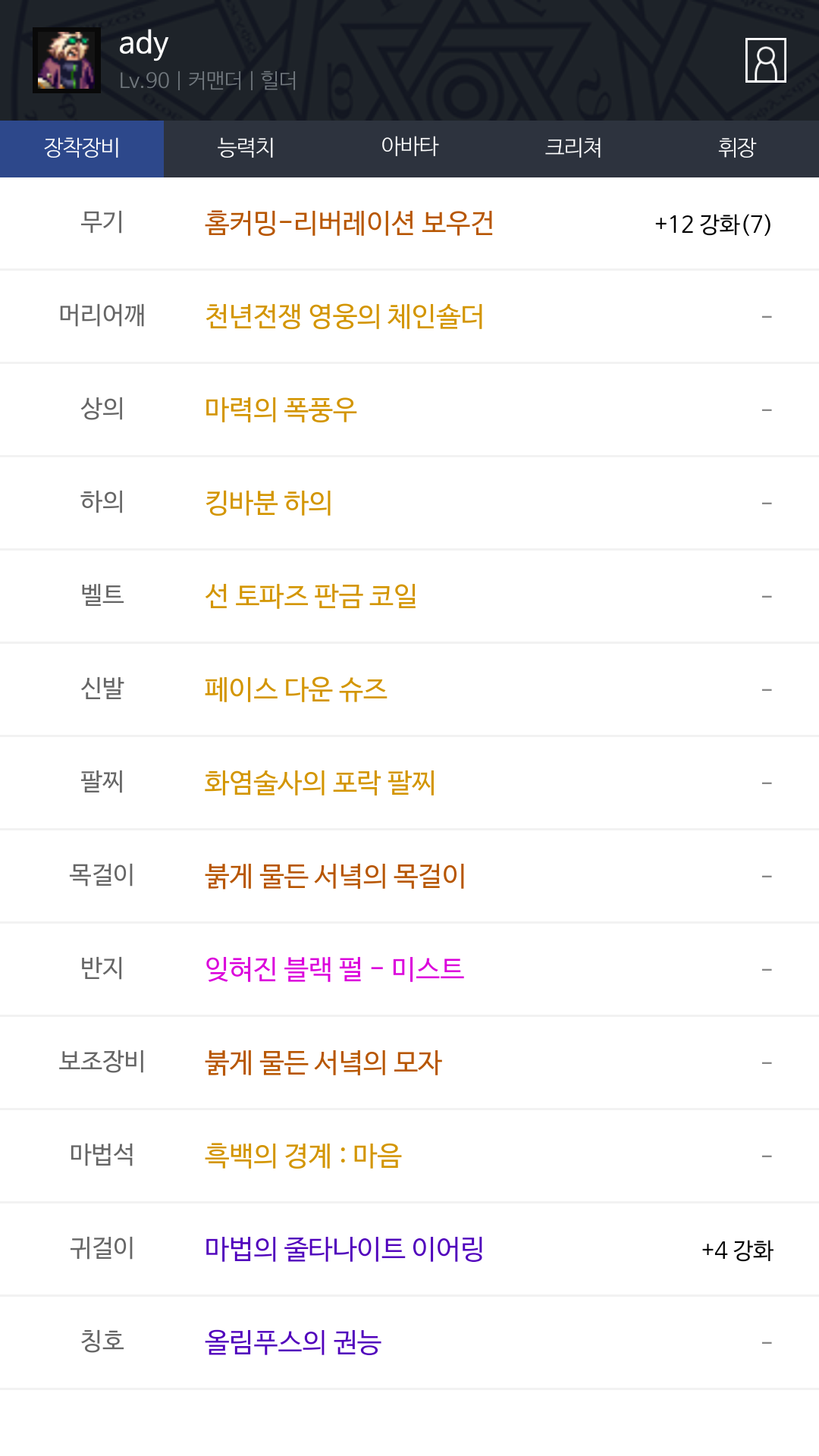Screen dimensions: 819x1456
Task: Select the 장착장비 tab
Action: click(82, 149)
